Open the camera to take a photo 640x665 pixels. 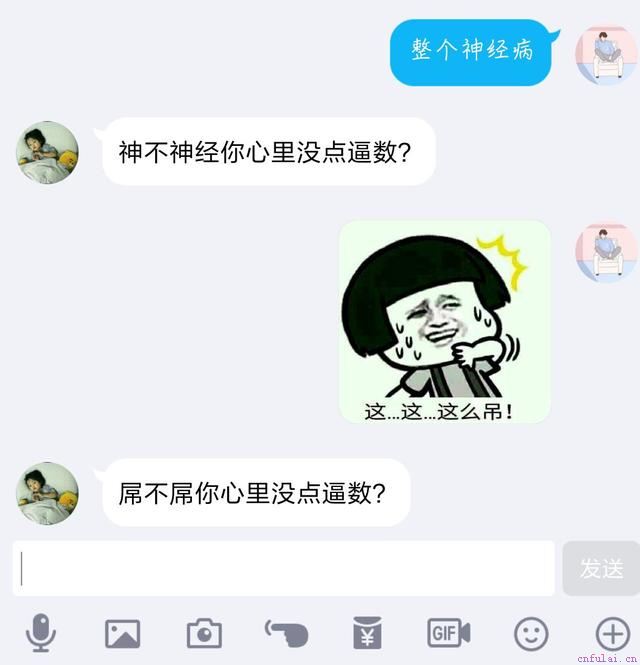204,633
